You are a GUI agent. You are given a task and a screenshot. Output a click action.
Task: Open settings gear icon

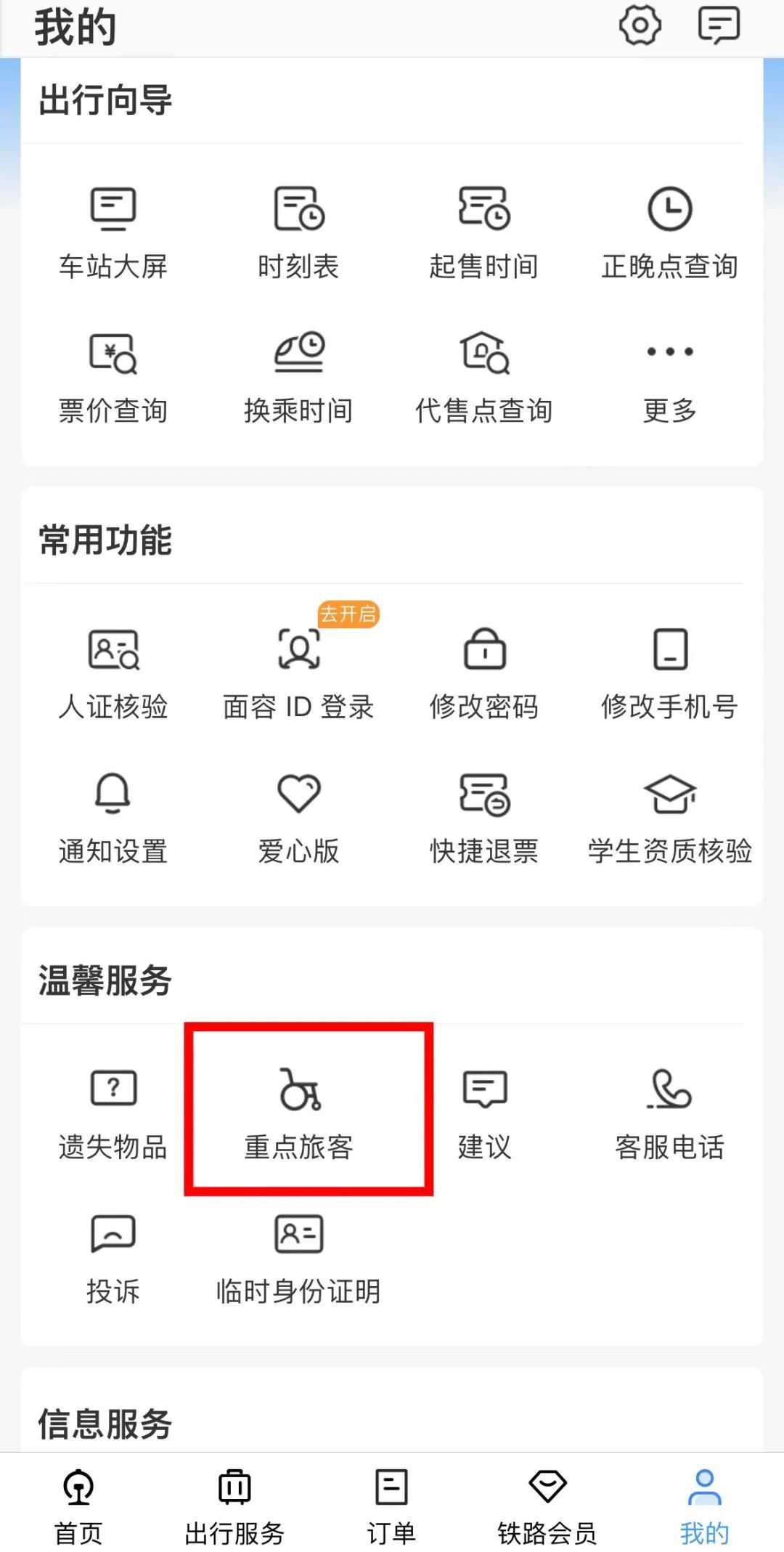click(x=640, y=26)
